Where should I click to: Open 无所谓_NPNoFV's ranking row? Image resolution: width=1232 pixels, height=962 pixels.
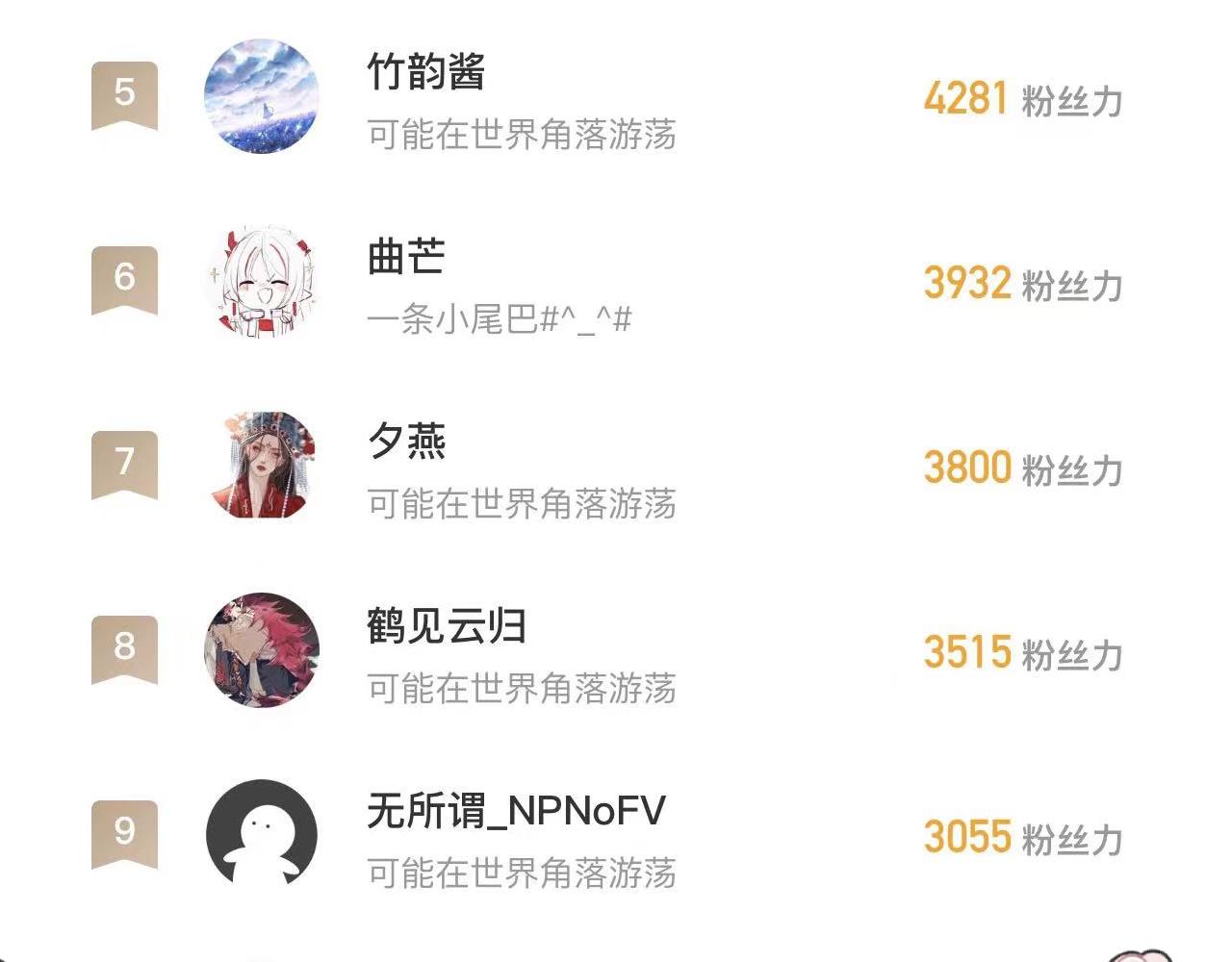(616, 835)
